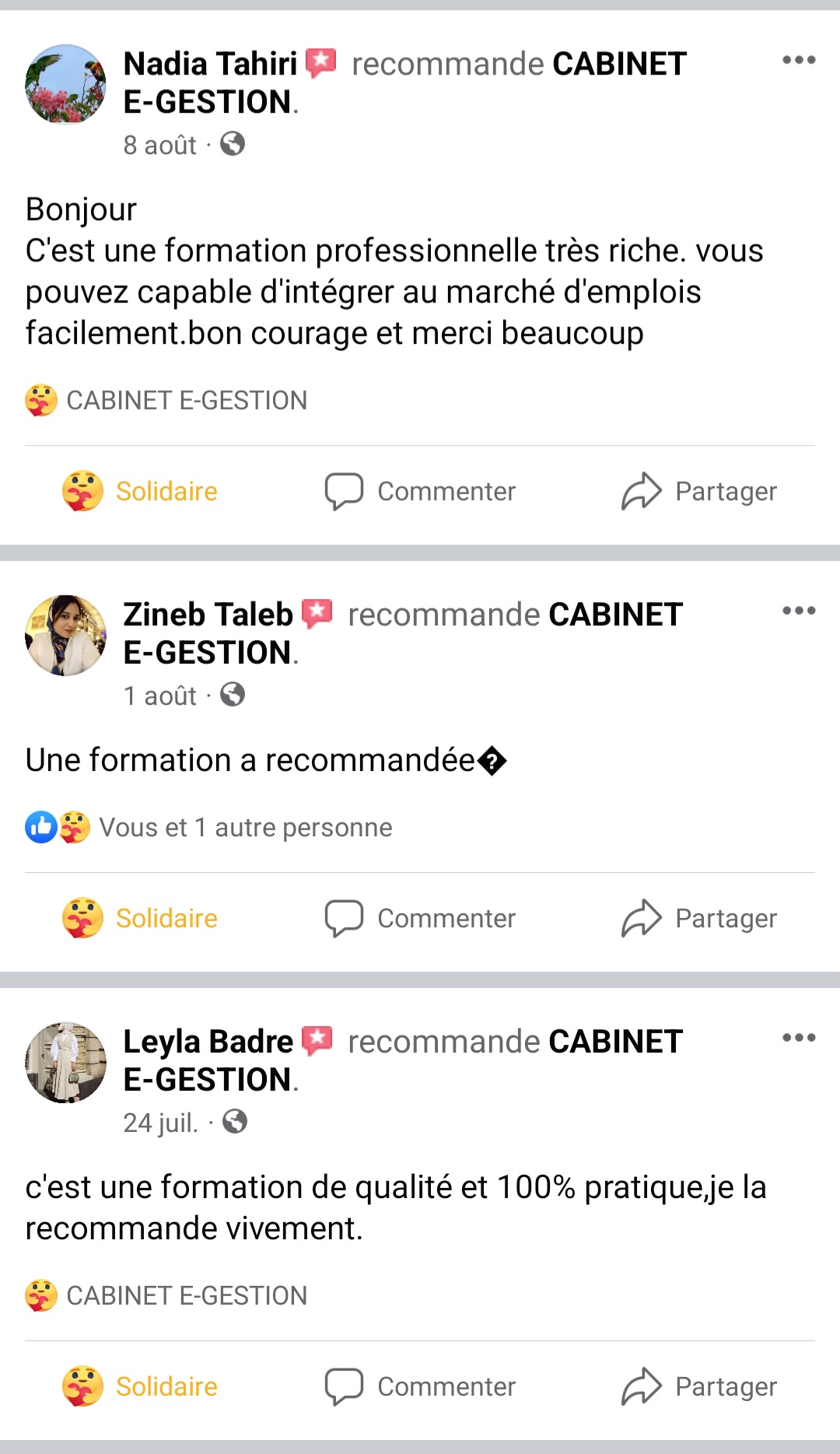The image size is (840, 1454).
Task: Open the options menu on Nadia Tahiri's post
Action: pos(799,60)
